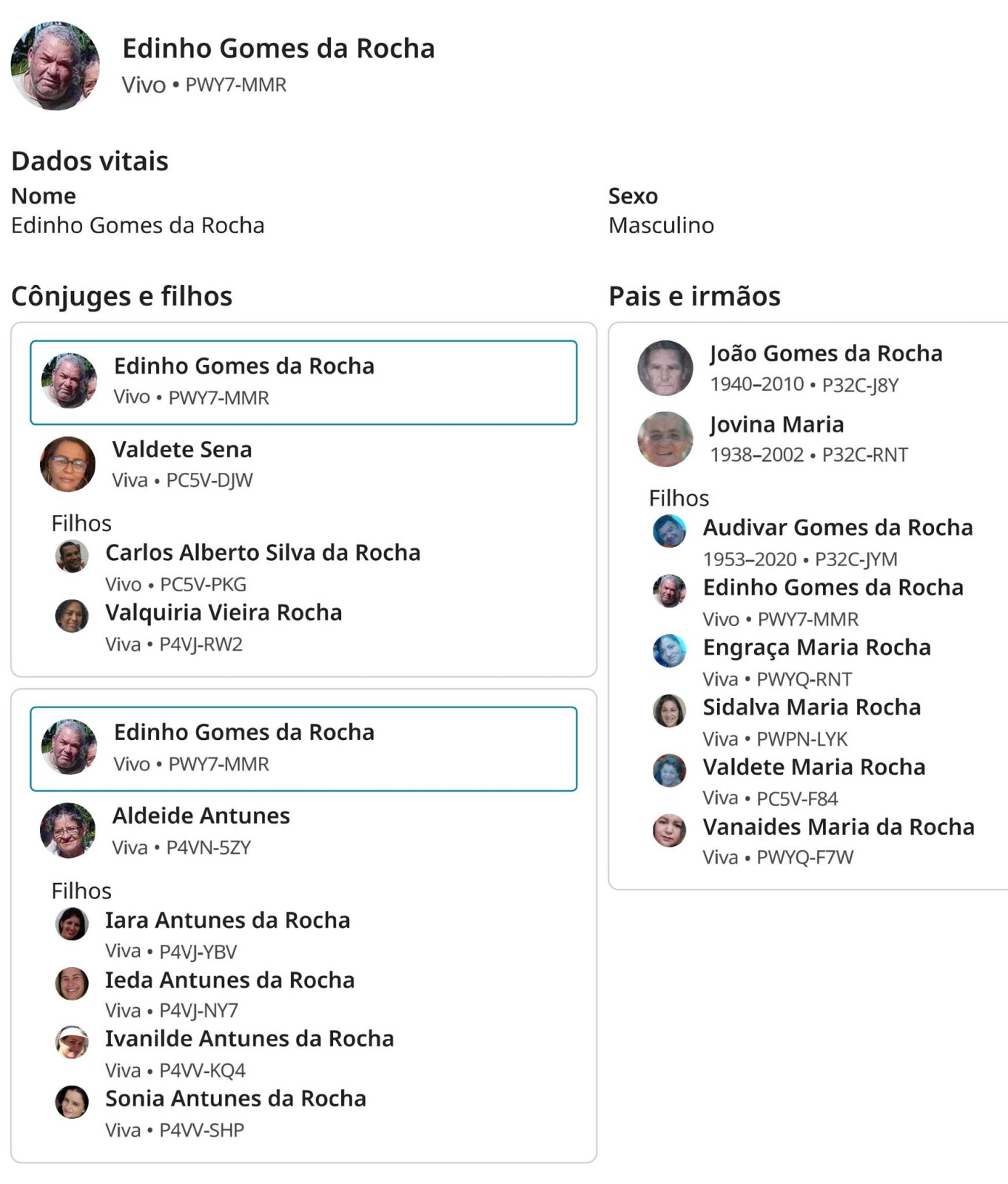The width and height of the screenshot is (1008, 1184).
Task: Select child Iara Antunes da Rocha
Action: pyautogui.click(x=227, y=920)
